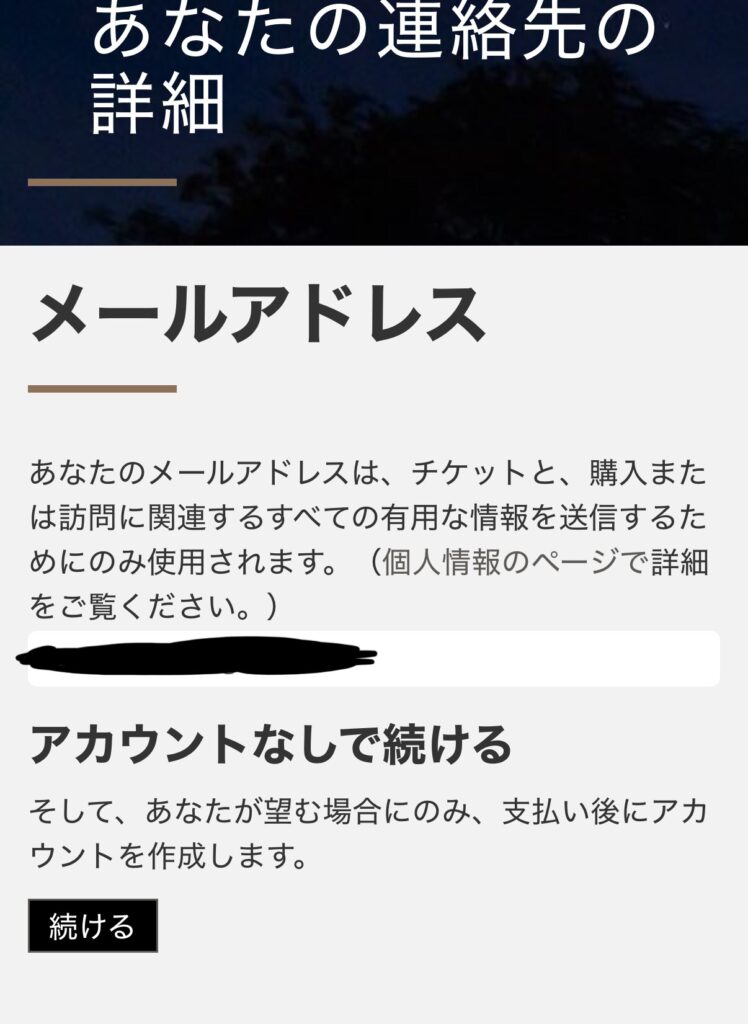Open the 個人情報のページで詳細 link
The height and width of the screenshot is (1024, 748).
541,563
